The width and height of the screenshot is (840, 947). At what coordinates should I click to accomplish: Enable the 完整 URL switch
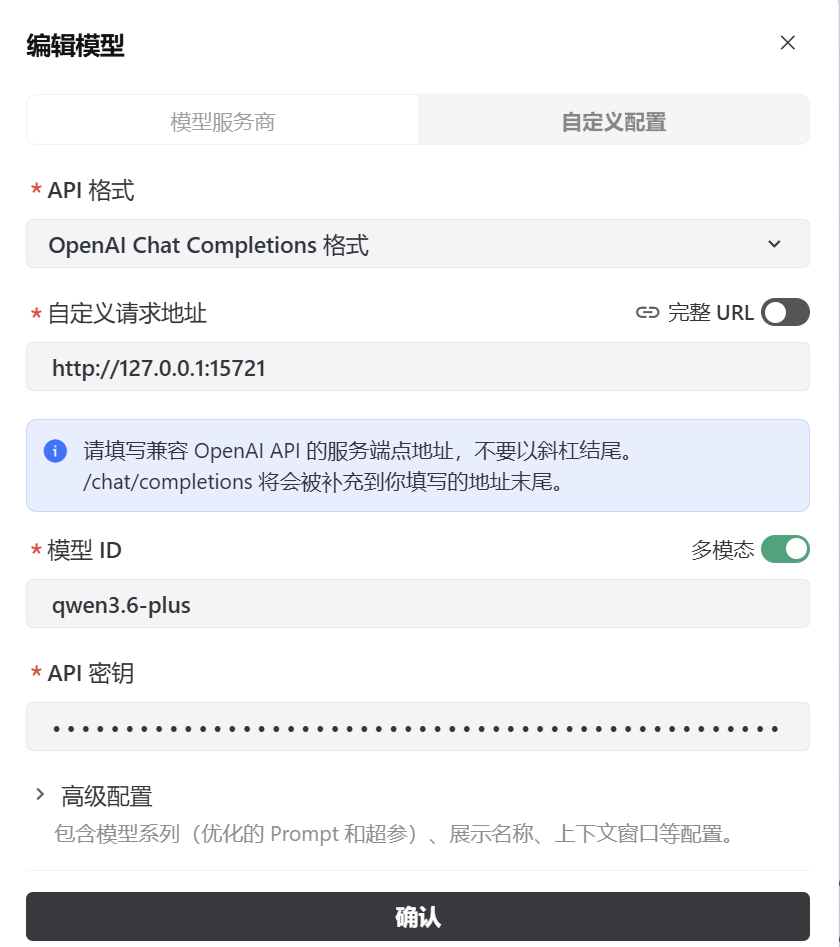(785, 312)
